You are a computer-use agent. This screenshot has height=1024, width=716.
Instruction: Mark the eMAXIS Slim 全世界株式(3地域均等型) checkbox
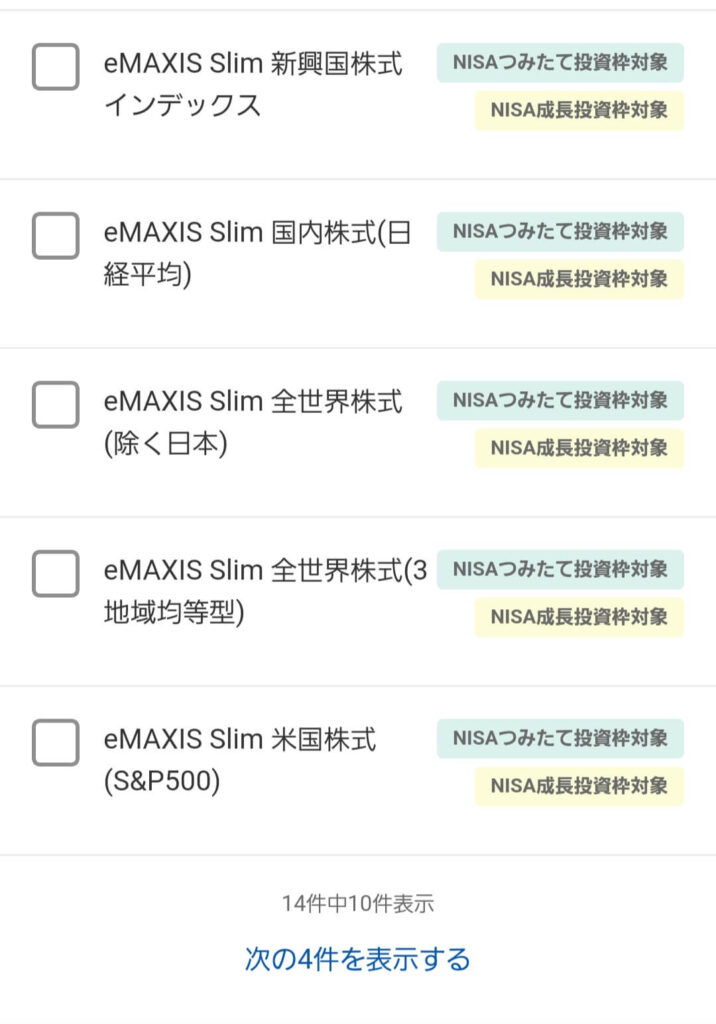click(55, 573)
